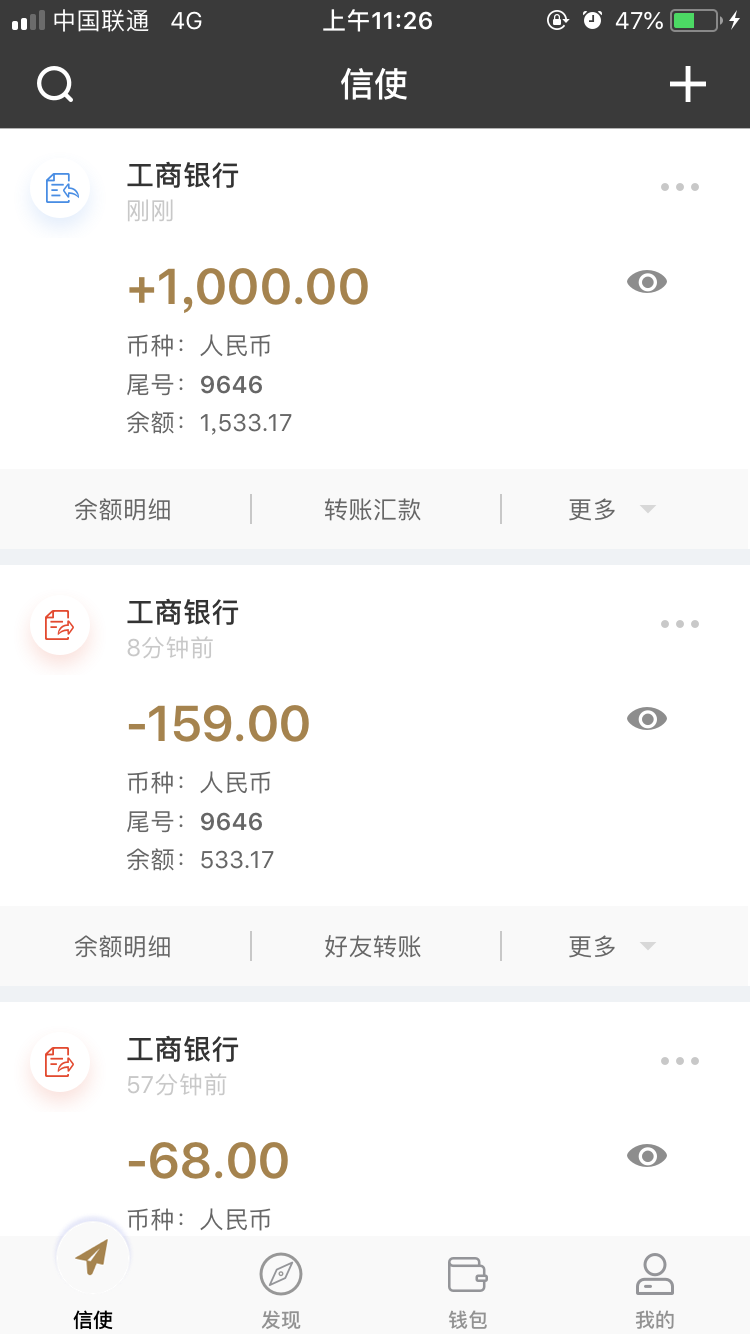Toggle eye icon beside -159.00
The width and height of the screenshot is (750, 1334).
pyautogui.click(x=647, y=719)
